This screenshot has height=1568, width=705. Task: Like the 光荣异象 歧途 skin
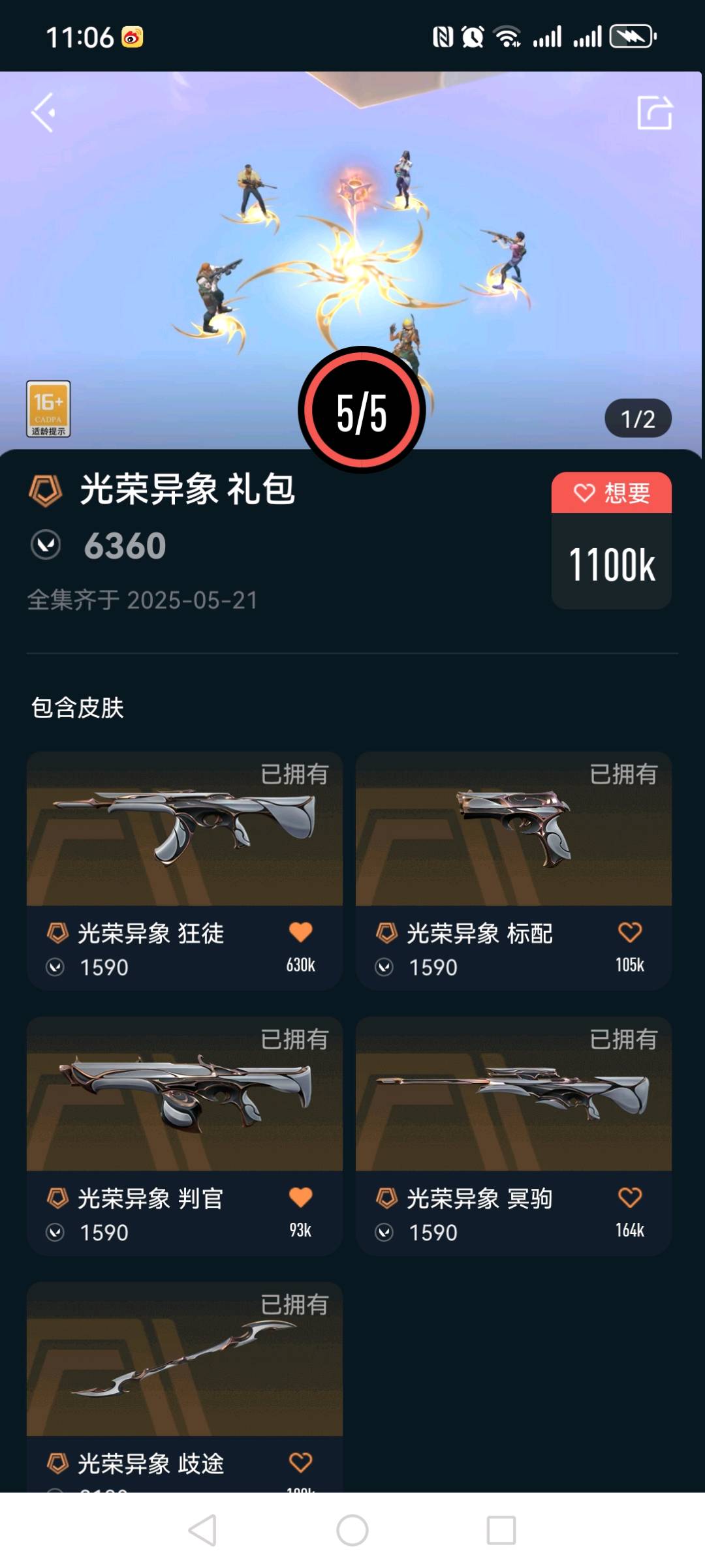click(x=301, y=1462)
